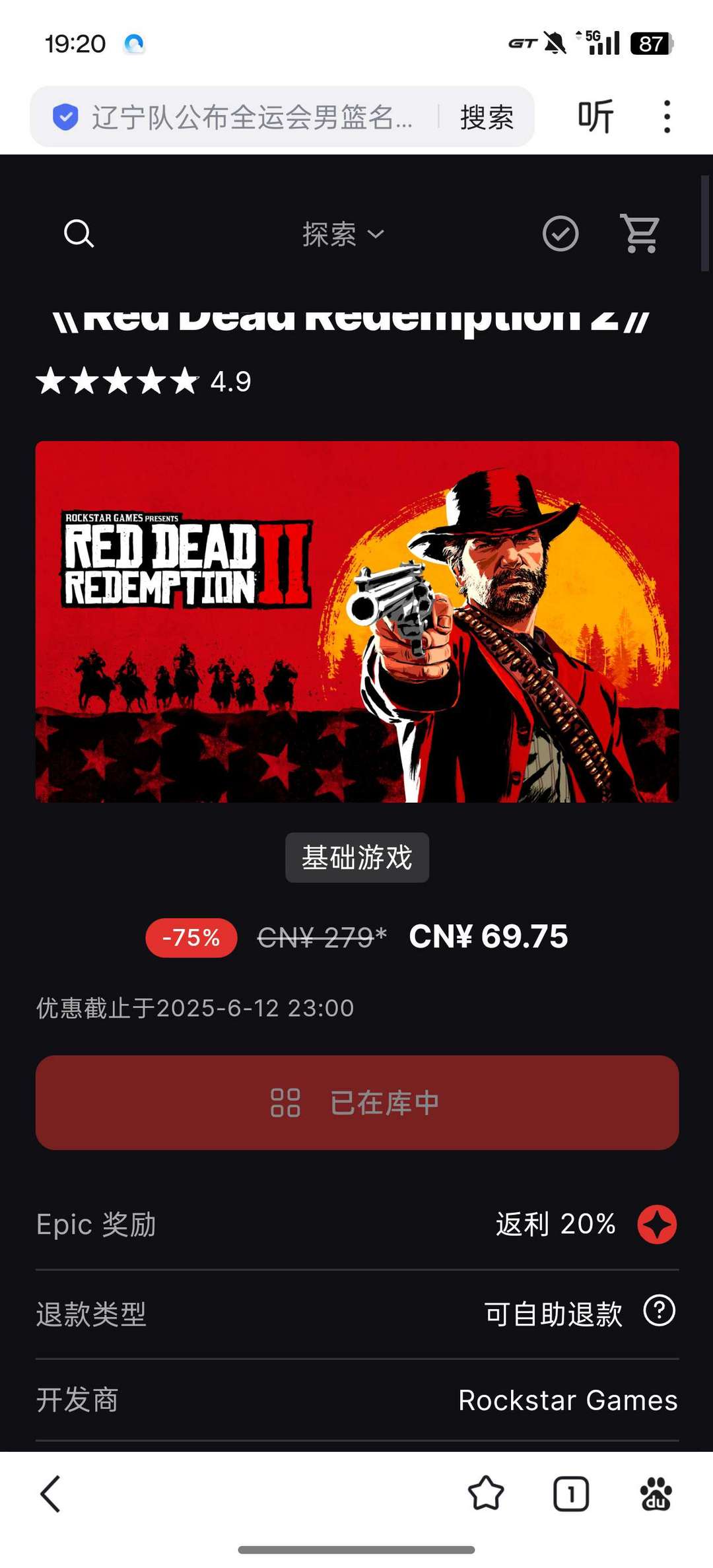Image resolution: width=713 pixels, height=1568 pixels.
Task: Open the Epic 奖励 rewards icon
Action: coord(657,1225)
